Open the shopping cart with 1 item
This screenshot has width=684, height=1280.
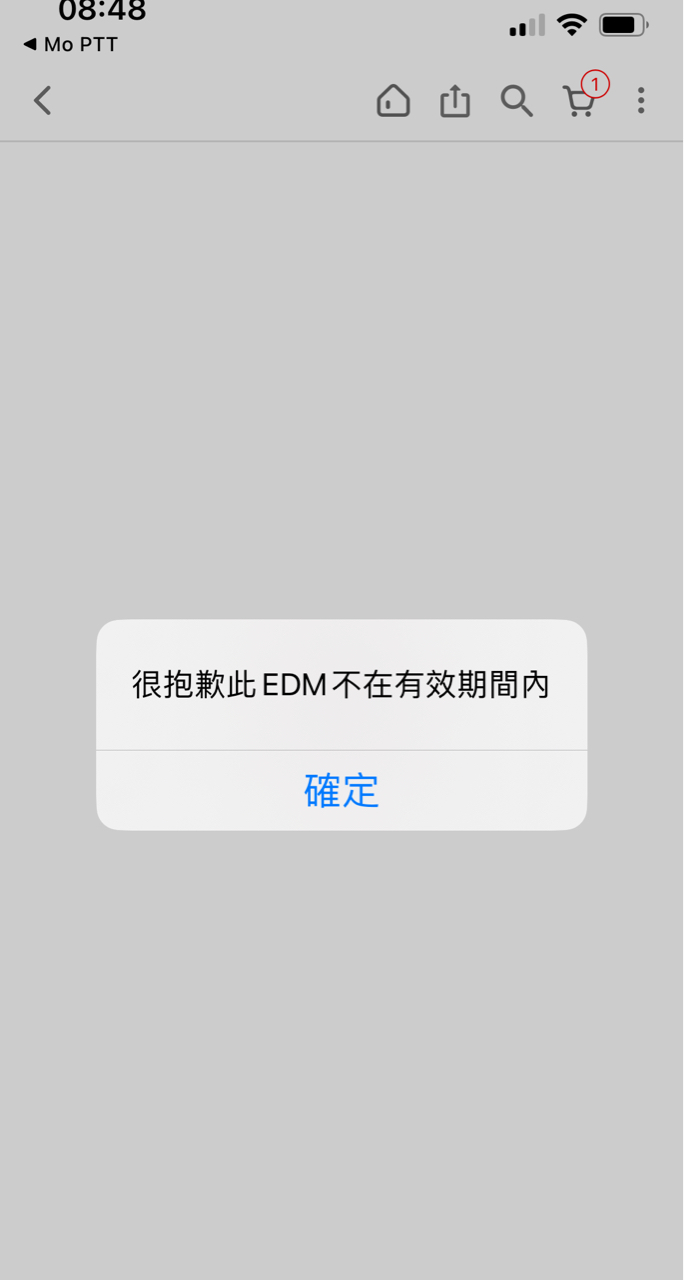coord(582,97)
